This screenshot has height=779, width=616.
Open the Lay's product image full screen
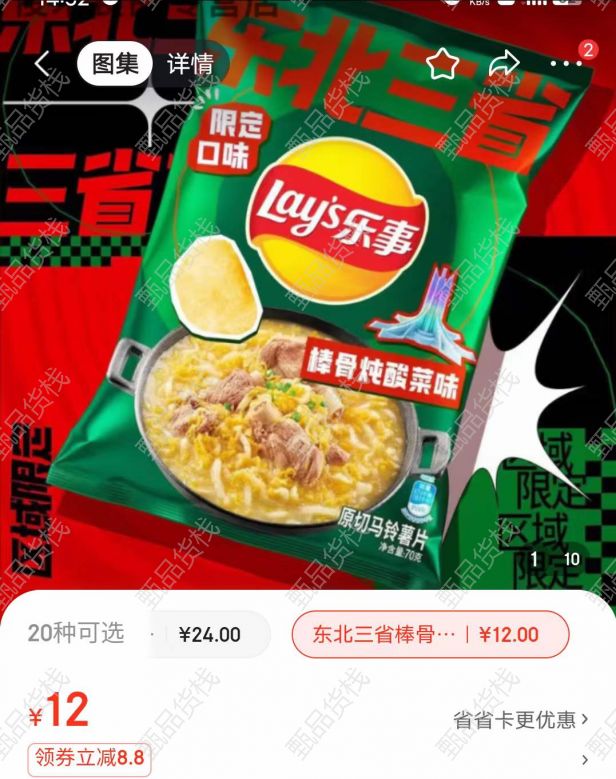click(310, 330)
